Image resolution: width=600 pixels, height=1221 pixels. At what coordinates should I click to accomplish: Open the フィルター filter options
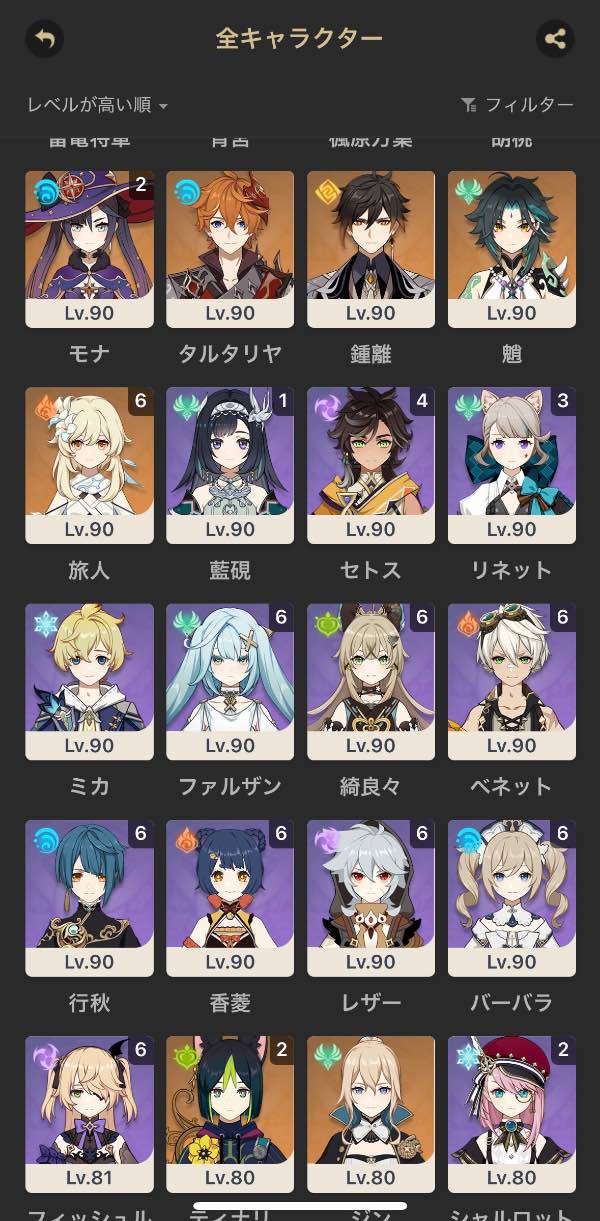pos(517,105)
